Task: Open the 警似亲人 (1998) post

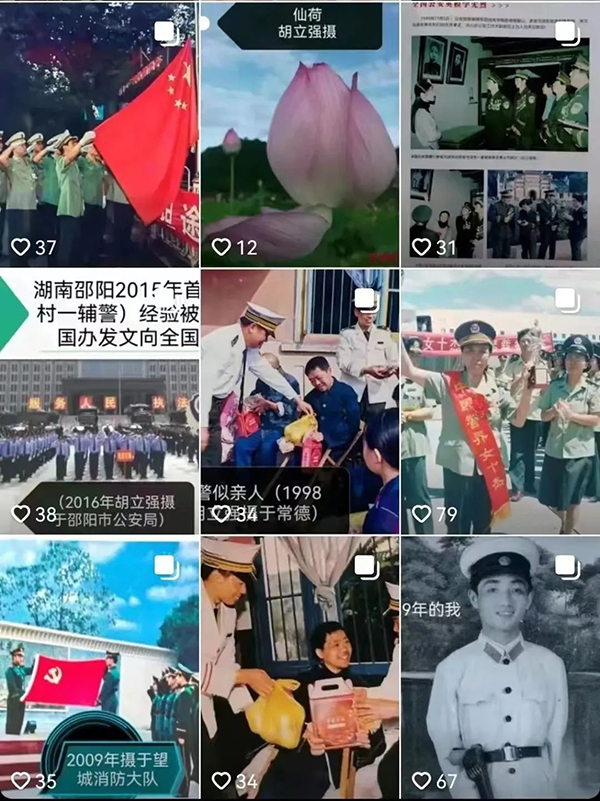Action: [x=300, y=400]
